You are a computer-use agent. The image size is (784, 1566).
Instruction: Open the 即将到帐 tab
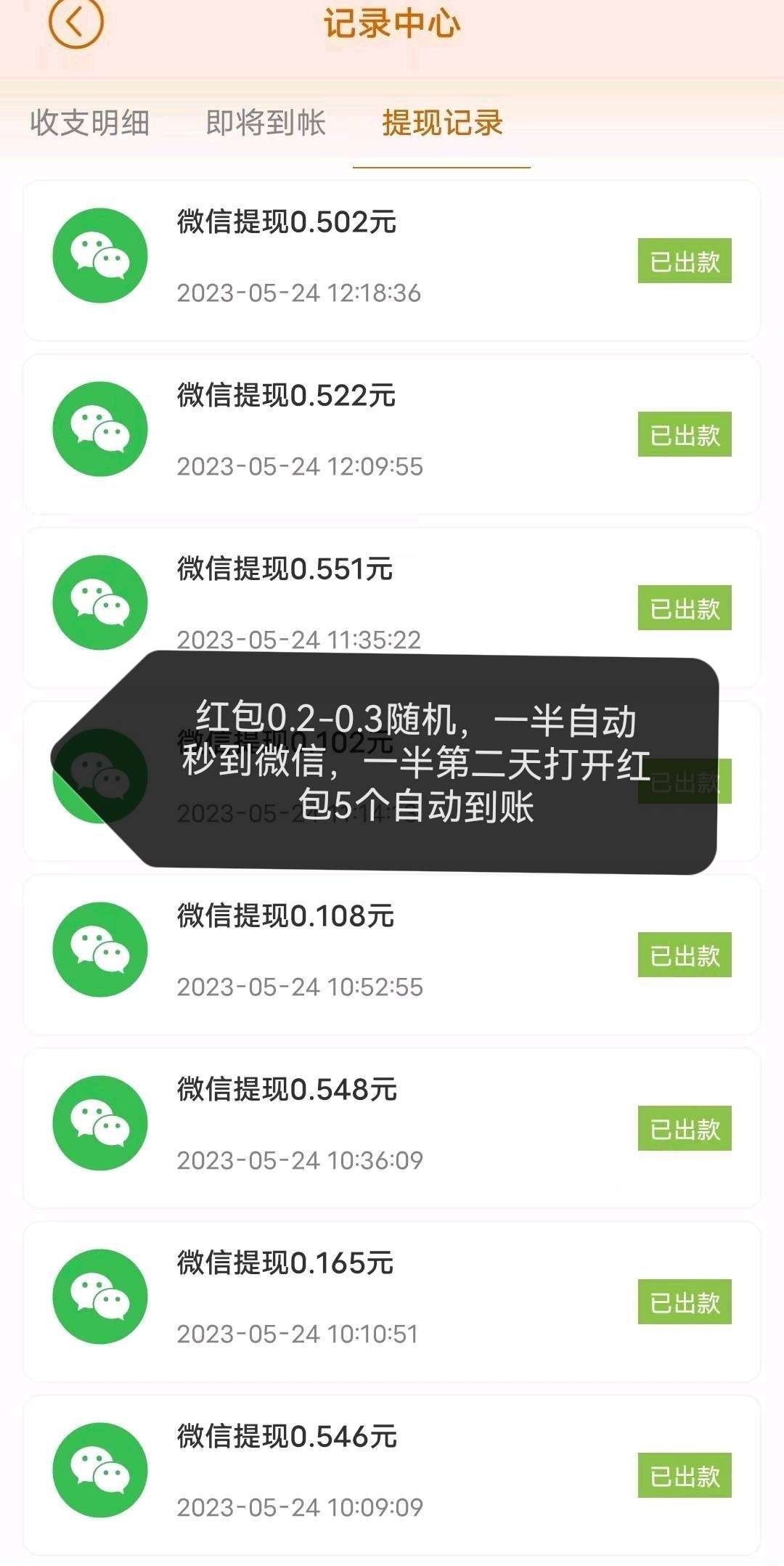(266, 123)
